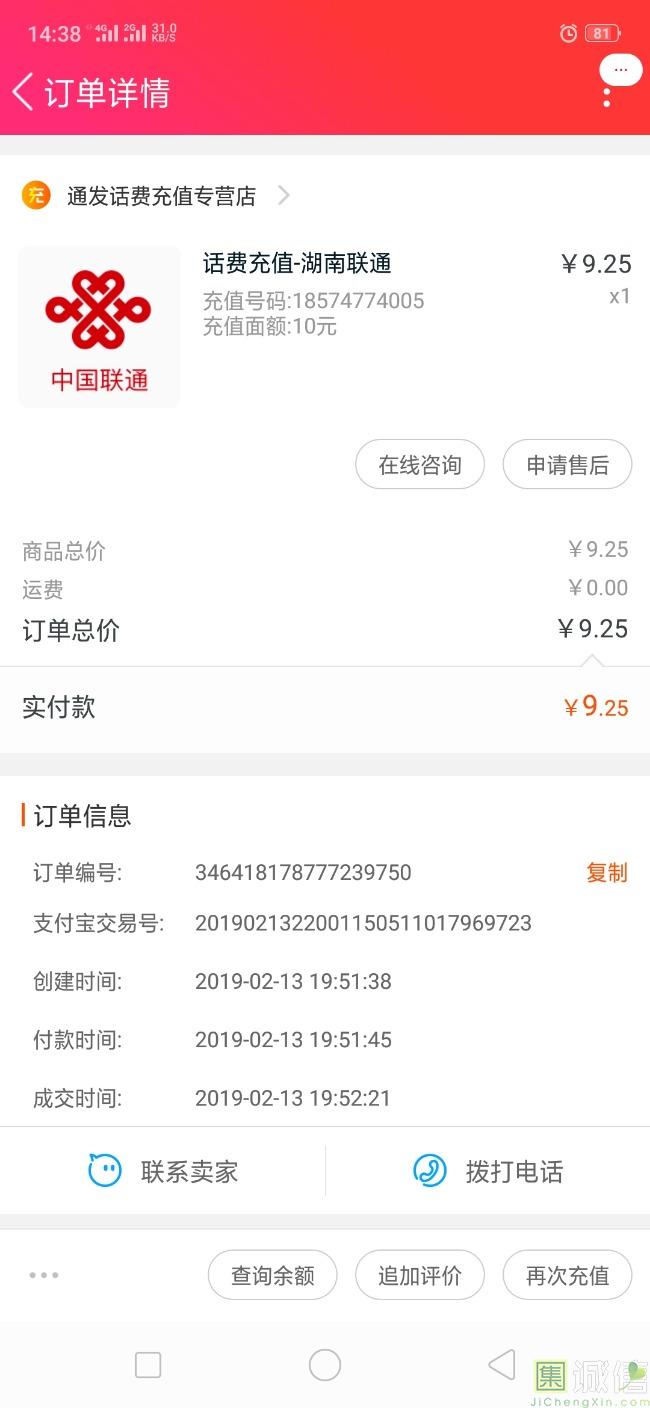Open the recent apps square button
The height and width of the screenshot is (1408, 650).
coord(148,1365)
